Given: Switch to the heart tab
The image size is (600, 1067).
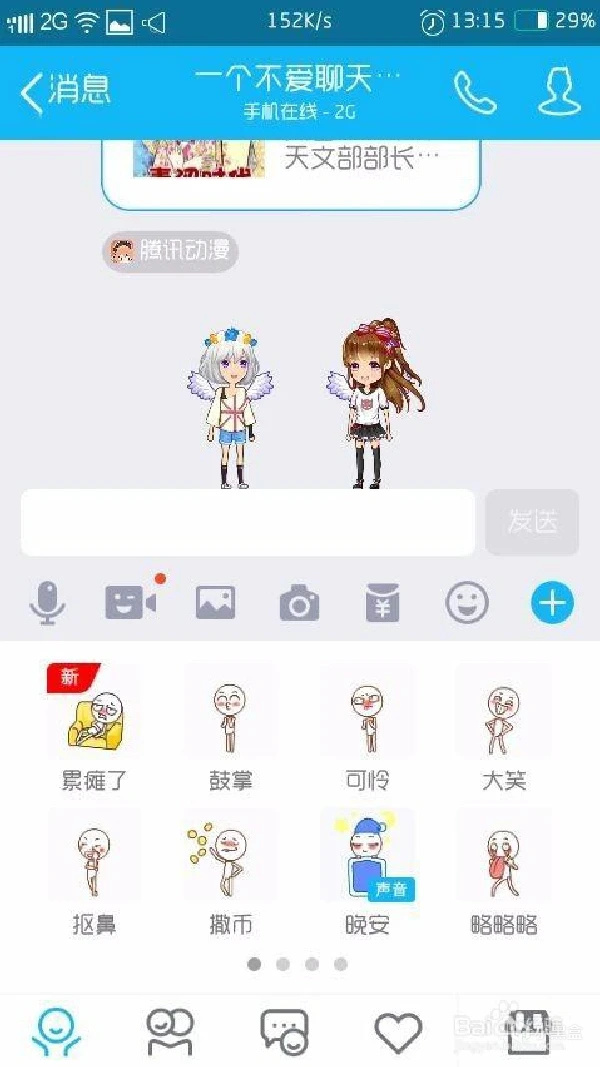Looking at the screenshot, I should point(398,1030).
